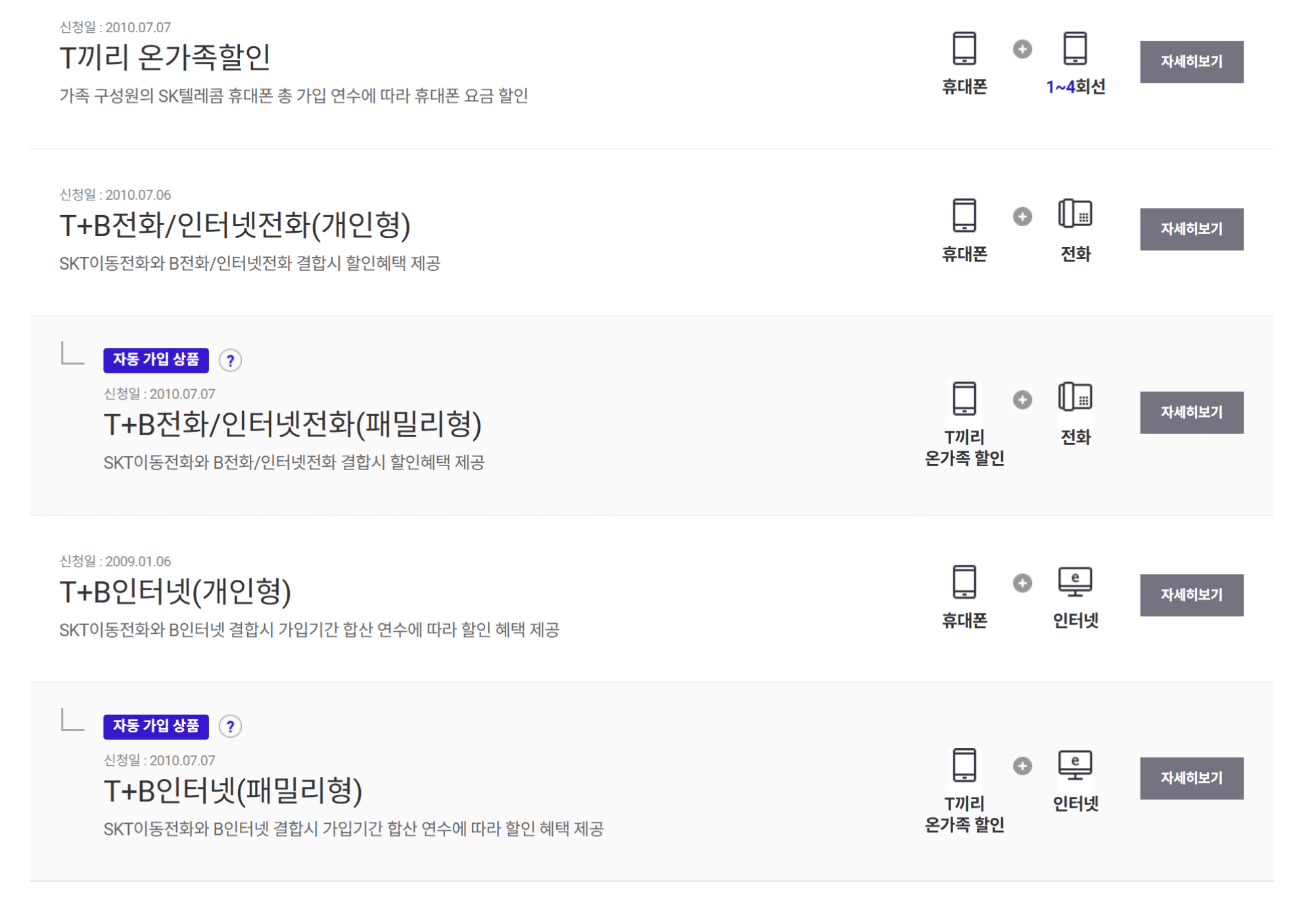1316x902 pixels.
Task: Open help icon above T+B인터넷(패밀리형)
Action: (230, 726)
